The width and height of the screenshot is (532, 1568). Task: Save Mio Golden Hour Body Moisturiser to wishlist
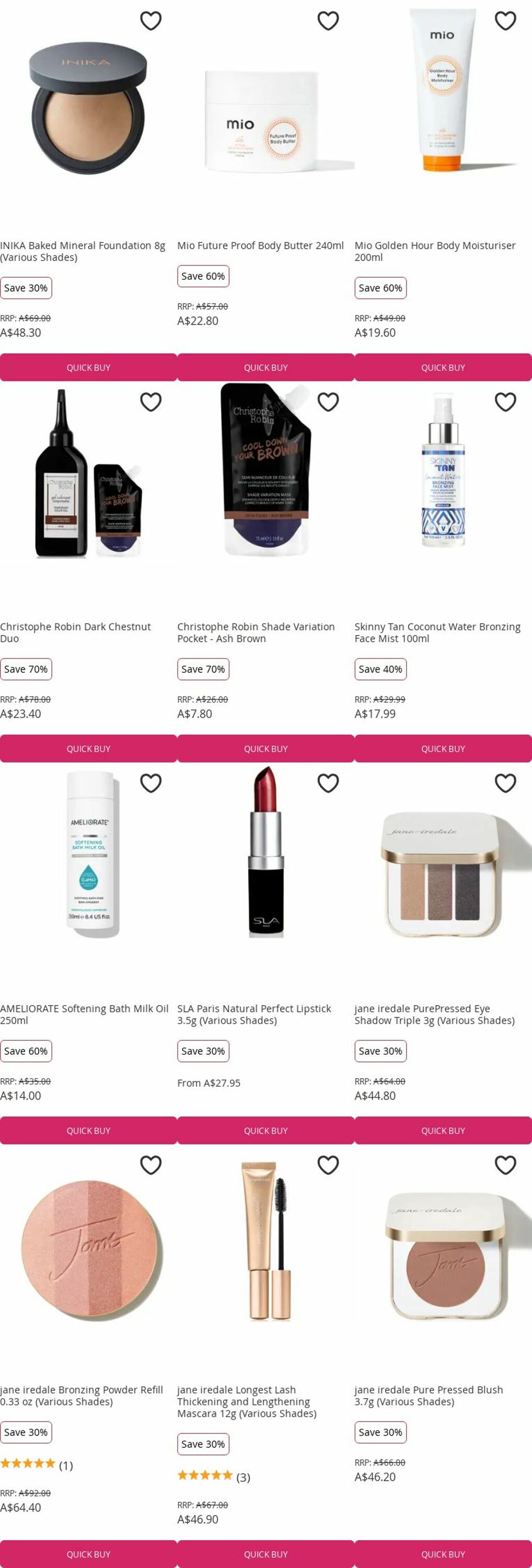point(505,21)
